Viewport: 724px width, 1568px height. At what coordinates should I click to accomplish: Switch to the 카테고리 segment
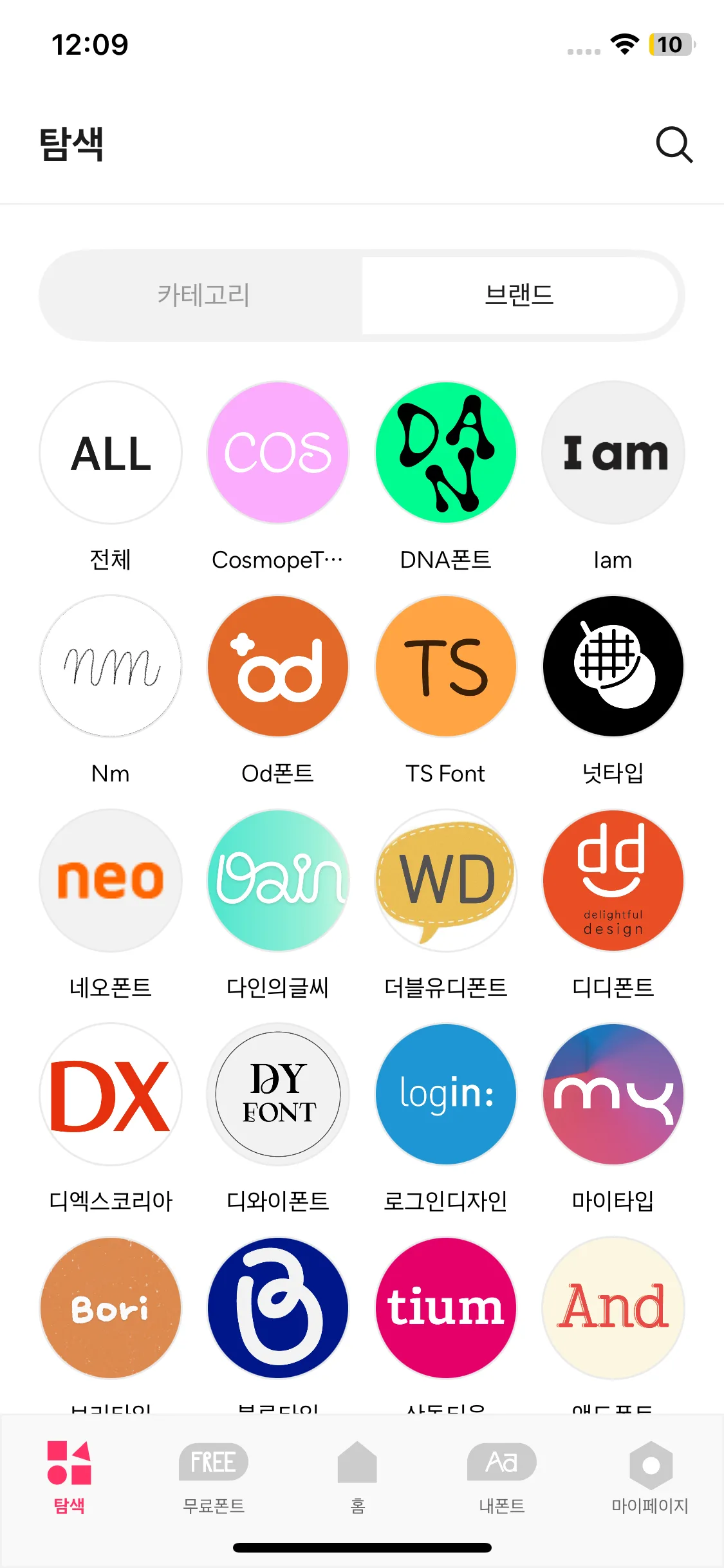[203, 295]
